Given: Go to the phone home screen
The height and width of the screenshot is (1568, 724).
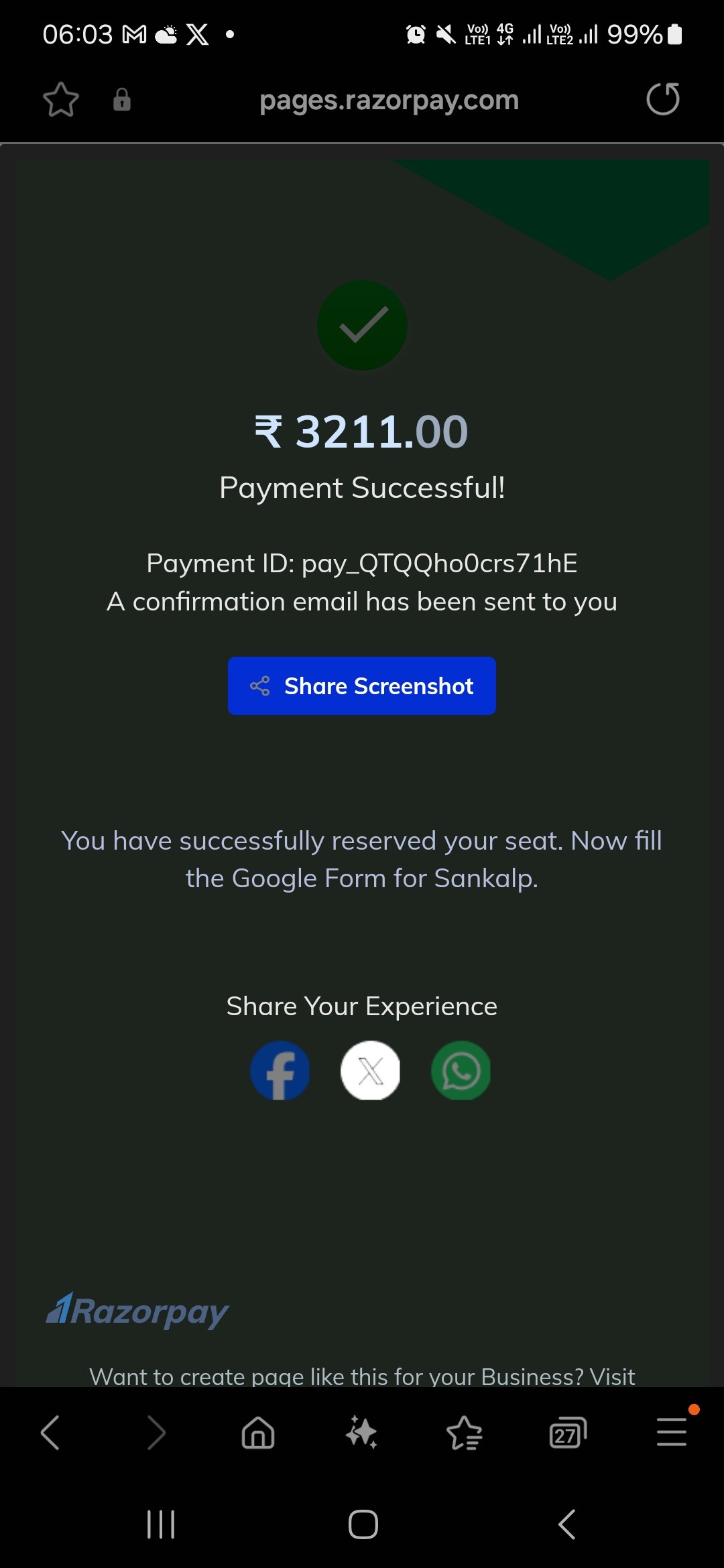Looking at the screenshot, I should (x=363, y=1524).
